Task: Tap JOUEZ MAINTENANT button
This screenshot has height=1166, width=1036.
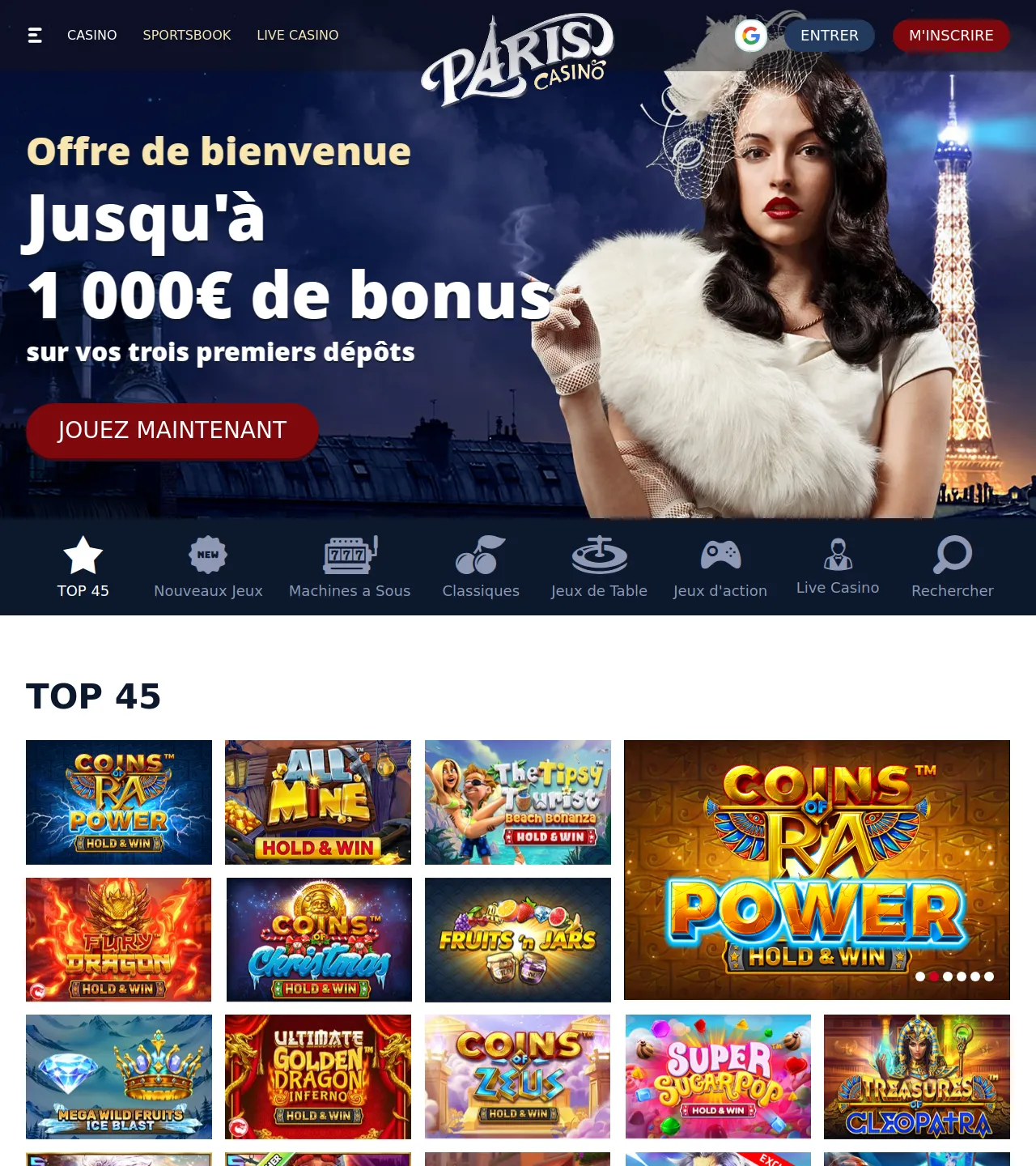Action: (172, 430)
